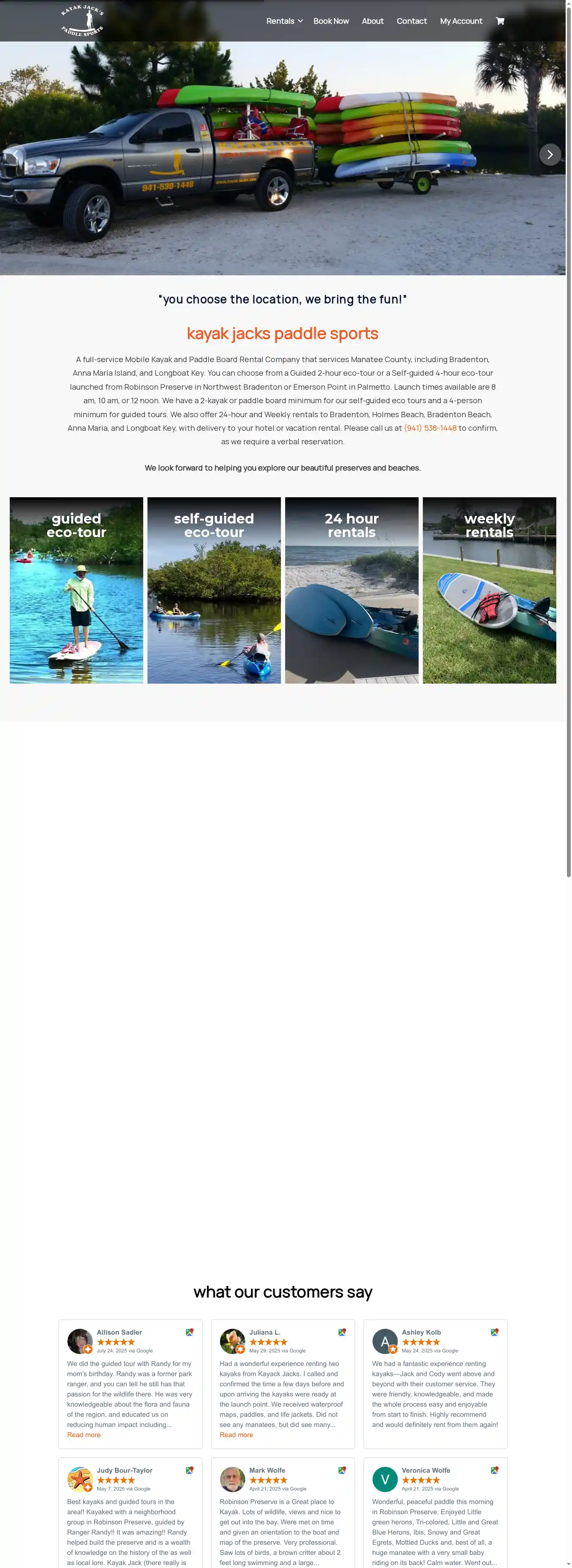Expand the Rentals dropdown menu
The width and height of the screenshot is (572, 1568).
pyautogui.click(x=284, y=21)
